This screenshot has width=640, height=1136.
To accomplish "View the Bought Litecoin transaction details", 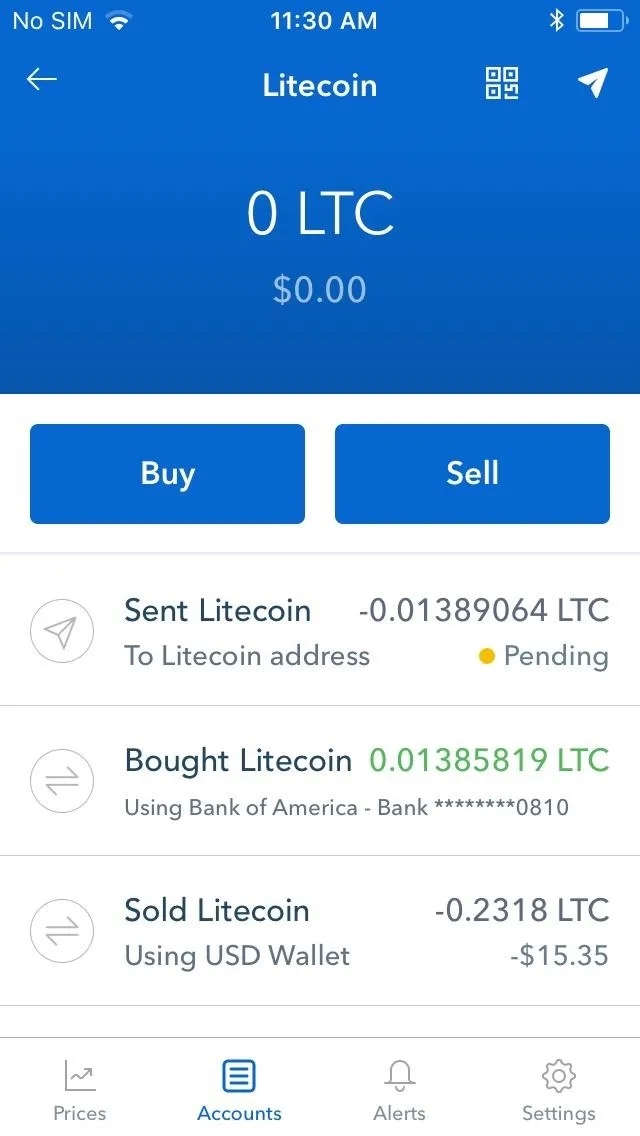I will point(320,781).
